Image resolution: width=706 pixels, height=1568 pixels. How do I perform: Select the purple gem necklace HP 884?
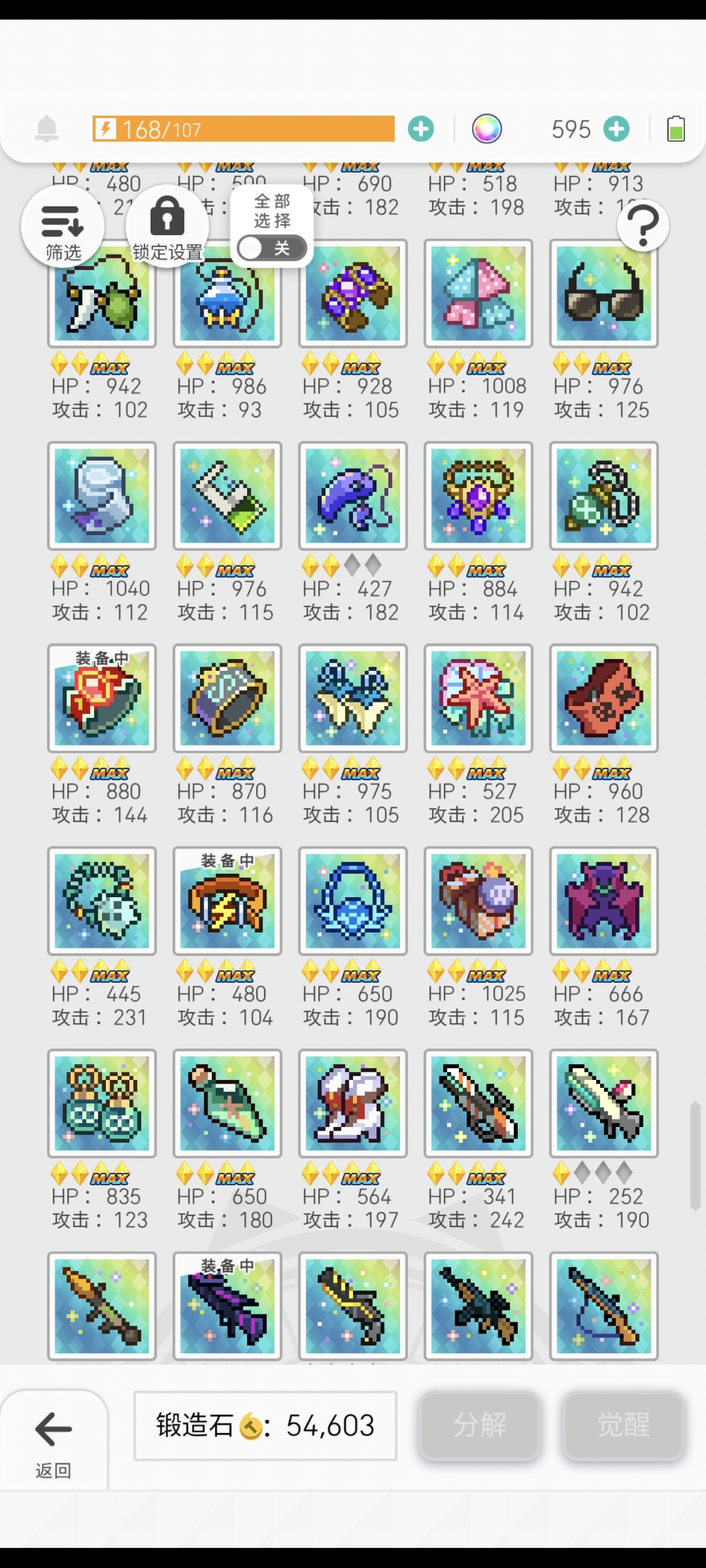point(478,496)
